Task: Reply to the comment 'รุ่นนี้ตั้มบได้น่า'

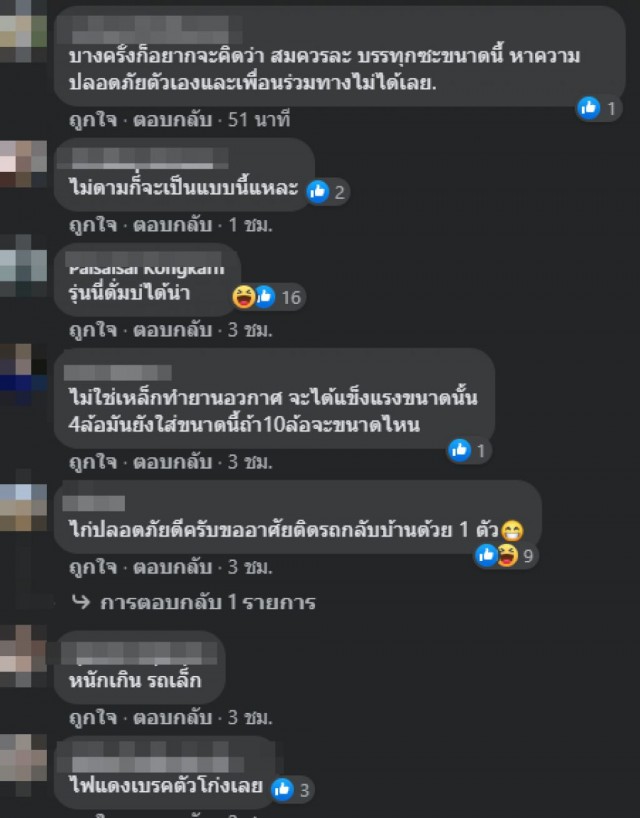Action: (x=173, y=329)
